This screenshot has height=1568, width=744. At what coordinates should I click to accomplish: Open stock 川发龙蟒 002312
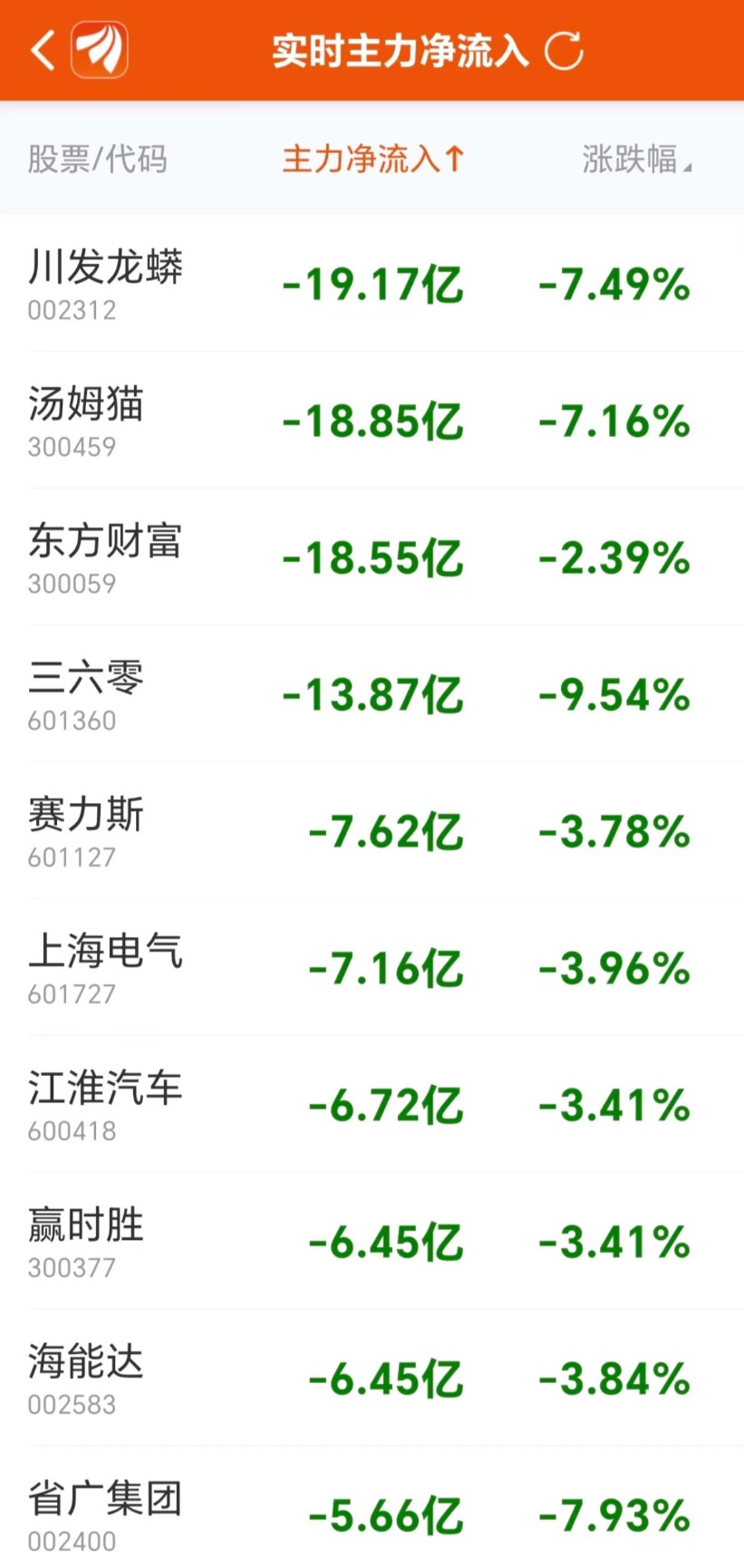[372, 283]
